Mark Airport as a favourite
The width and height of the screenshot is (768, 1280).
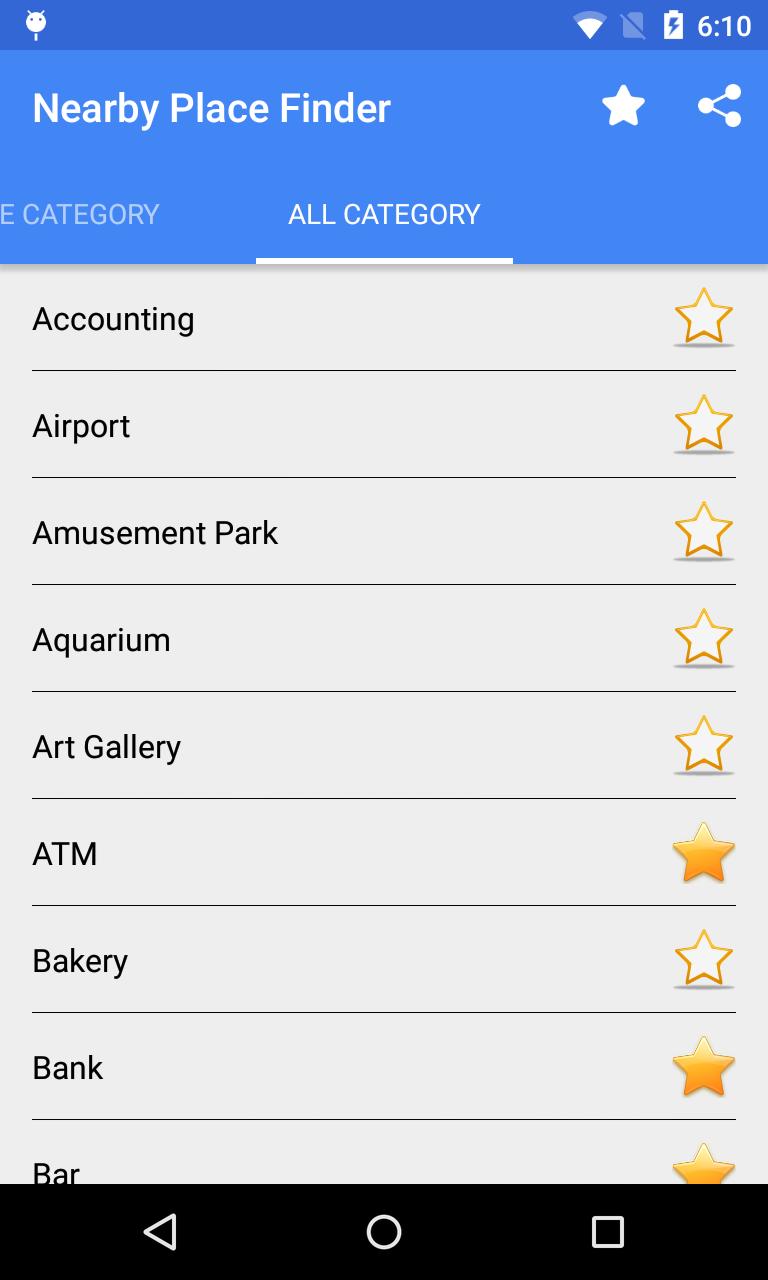click(703, 425)
